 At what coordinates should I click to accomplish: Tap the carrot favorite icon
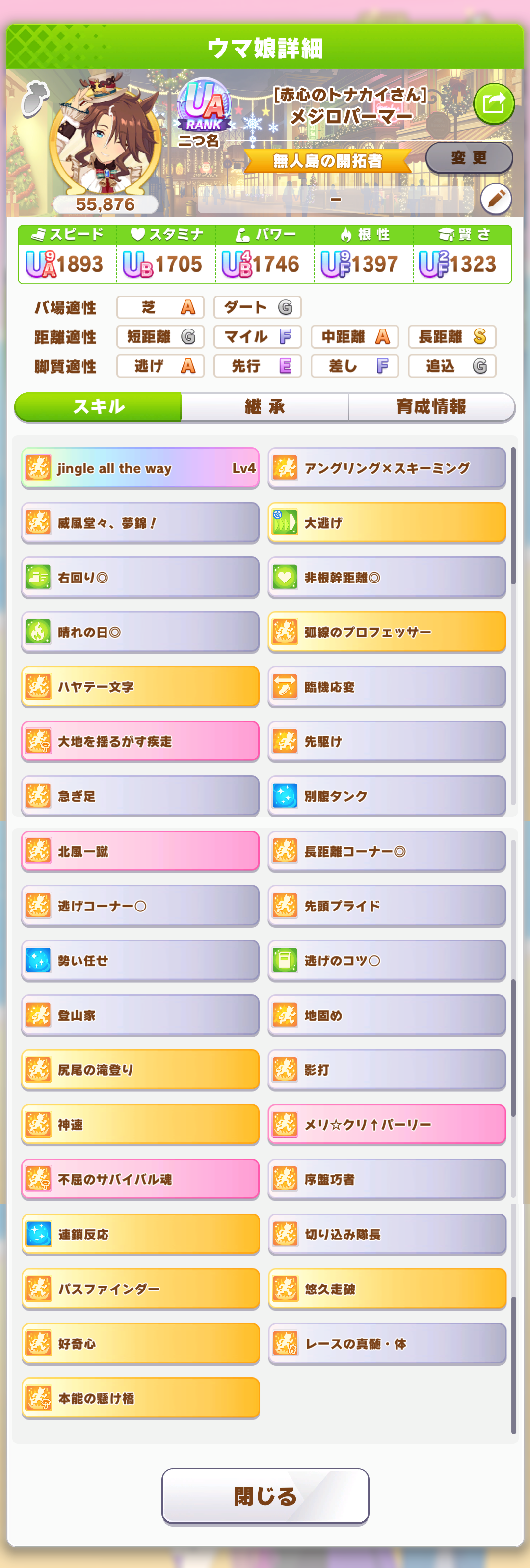point(35,99)
